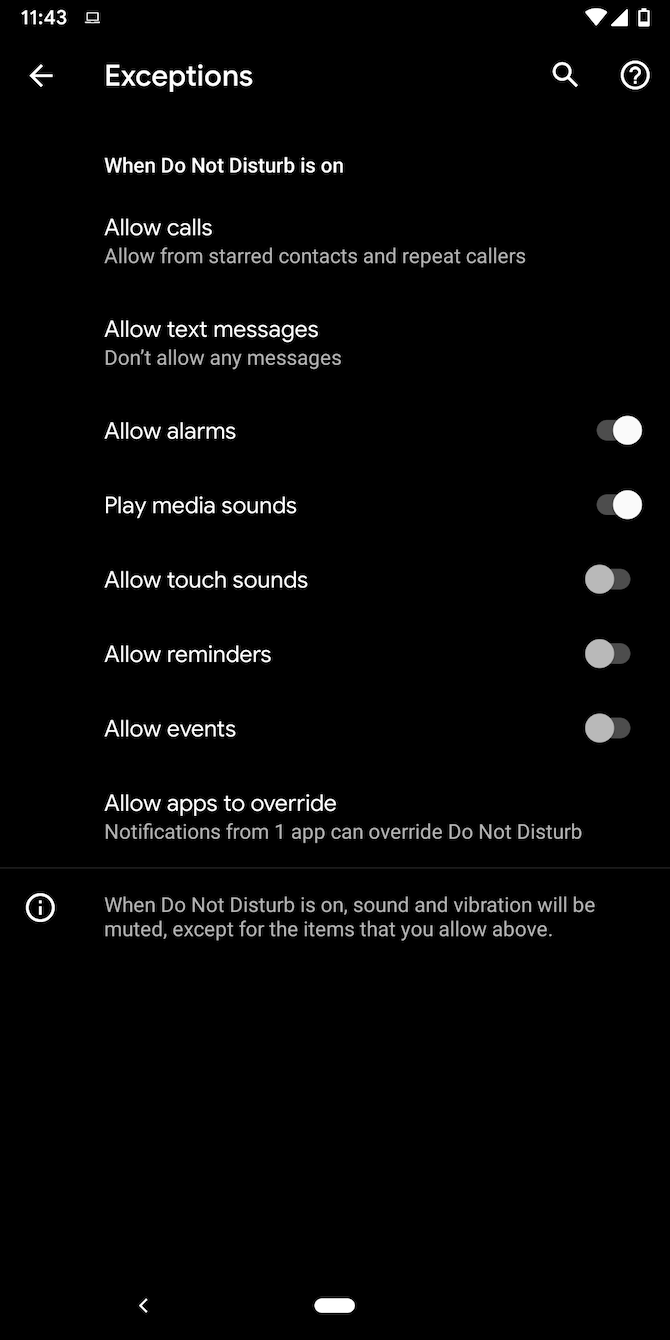Image resolution: width=670 pixels, height=1340 pixels.
Task: Turn off Allow alarms
Action: [x=618, y=431]
